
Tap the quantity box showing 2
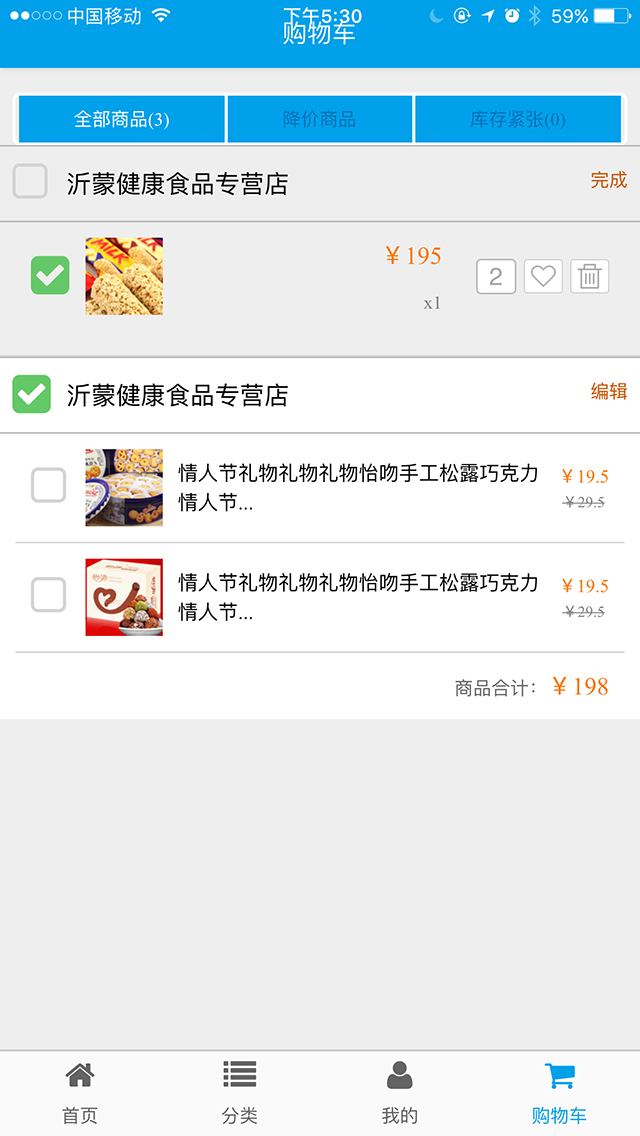[496, 276]
